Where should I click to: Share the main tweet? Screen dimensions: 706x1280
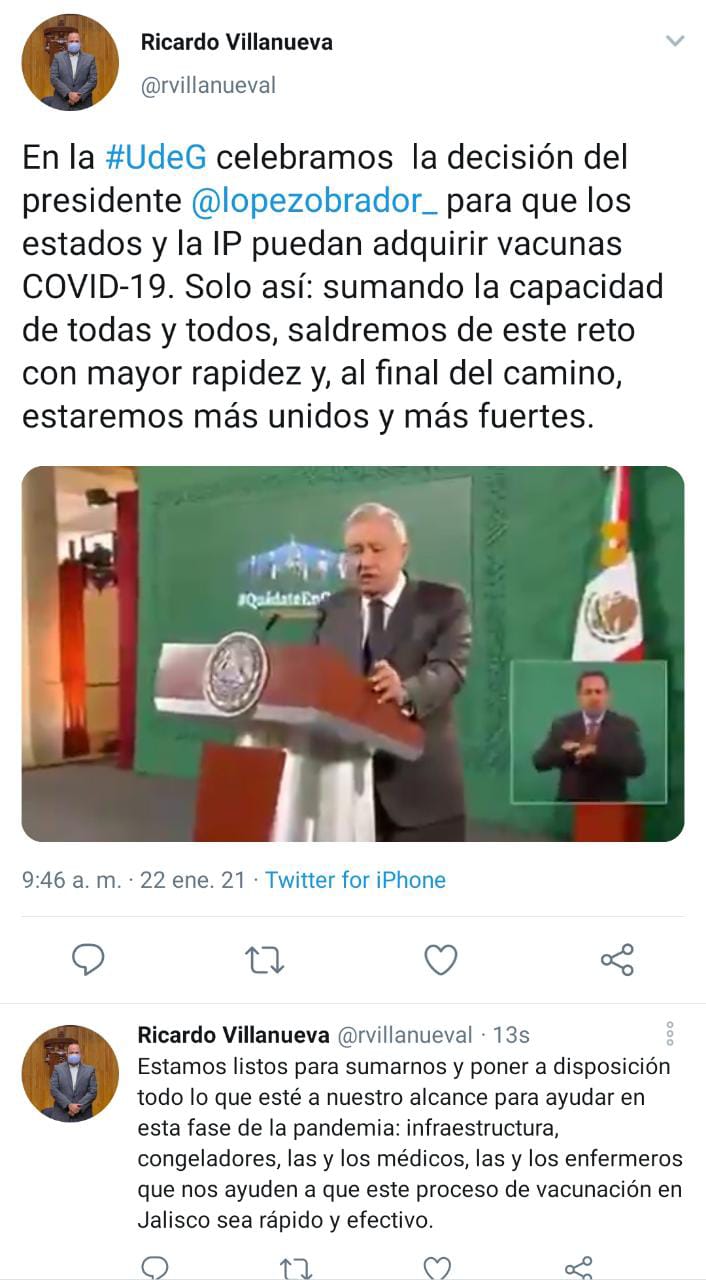coord(617,960)
